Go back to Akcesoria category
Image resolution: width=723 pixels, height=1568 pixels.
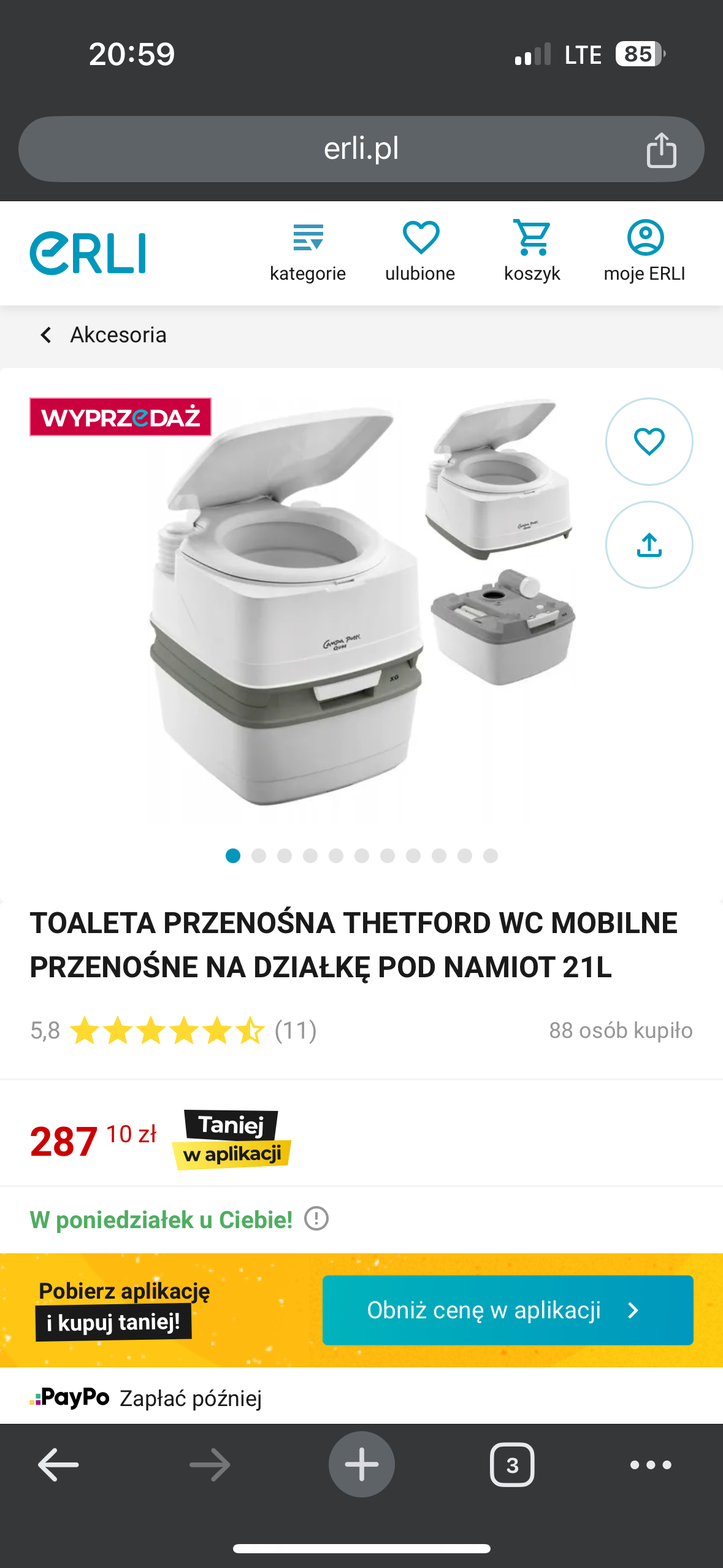pyautogui.click(x=103, y=335)
